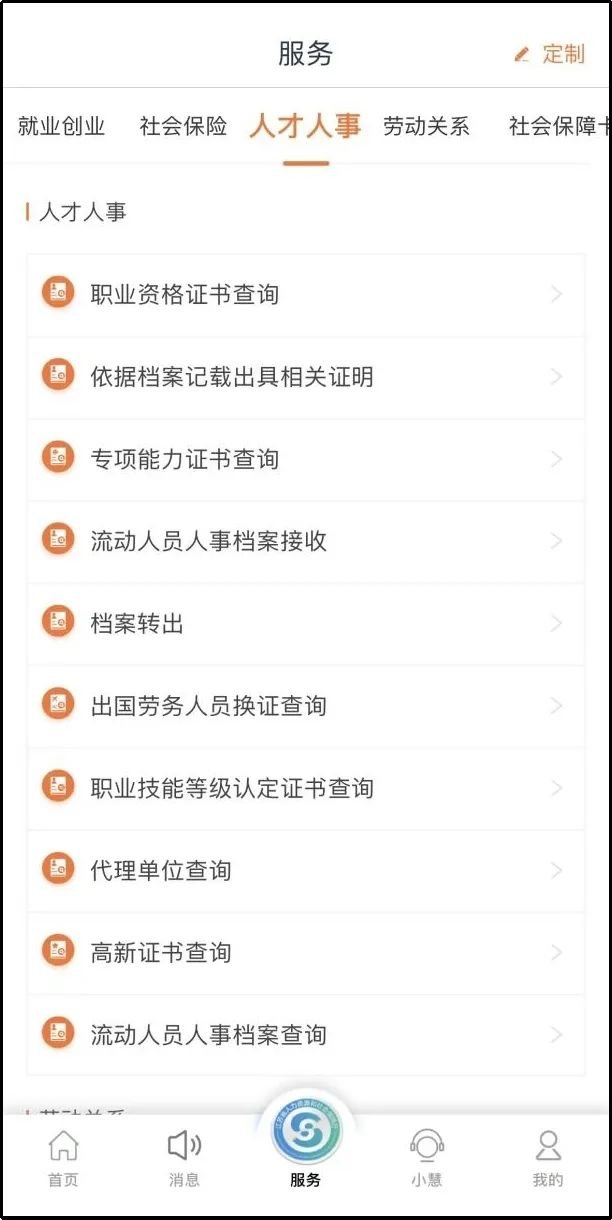The width and height of the screenshot is (612, 1220).
Task: Select the 劳动关系 tab
Action: 426,126
